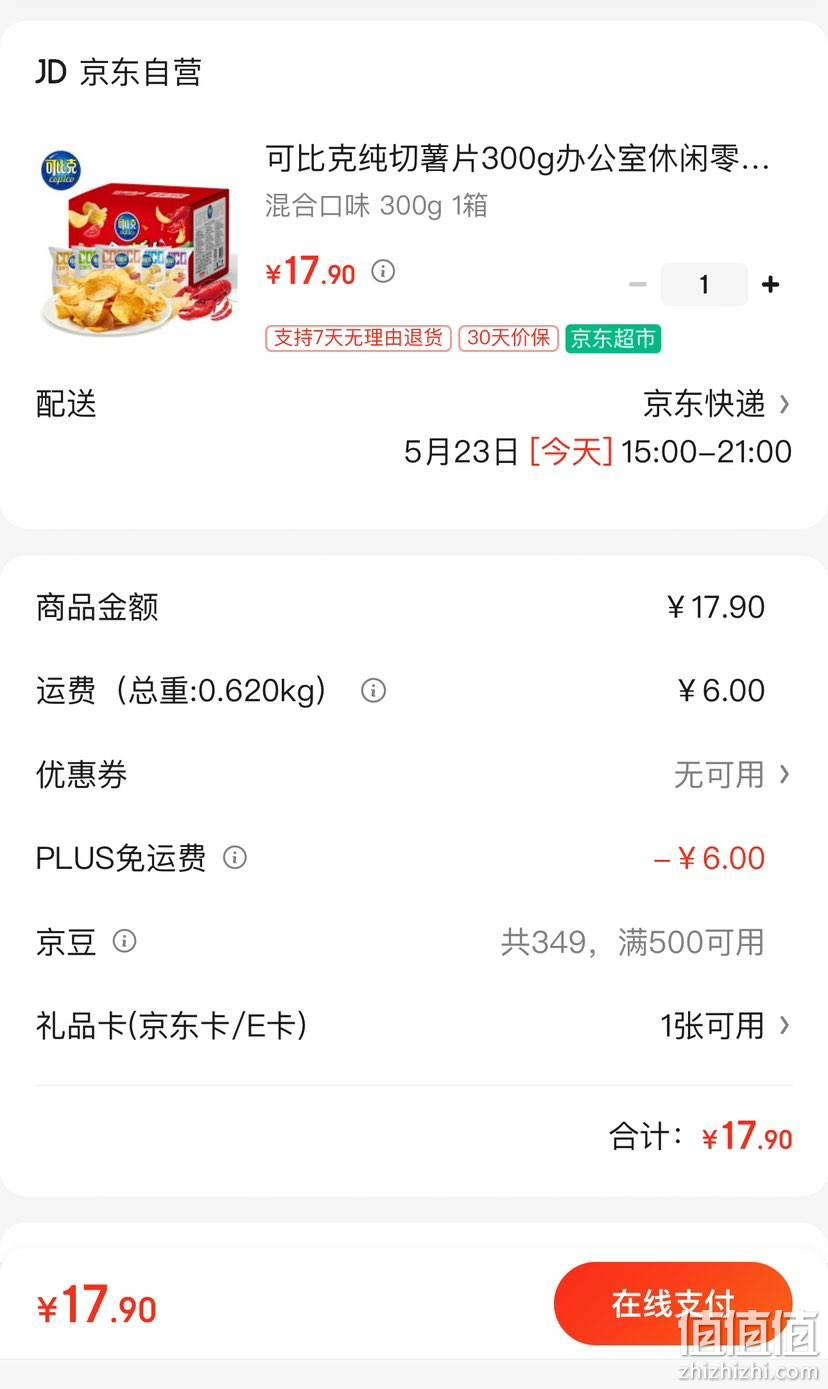View the 运费 shipping fee info icon
Viewport: 828px width, 1389px height.
point(373,691)
